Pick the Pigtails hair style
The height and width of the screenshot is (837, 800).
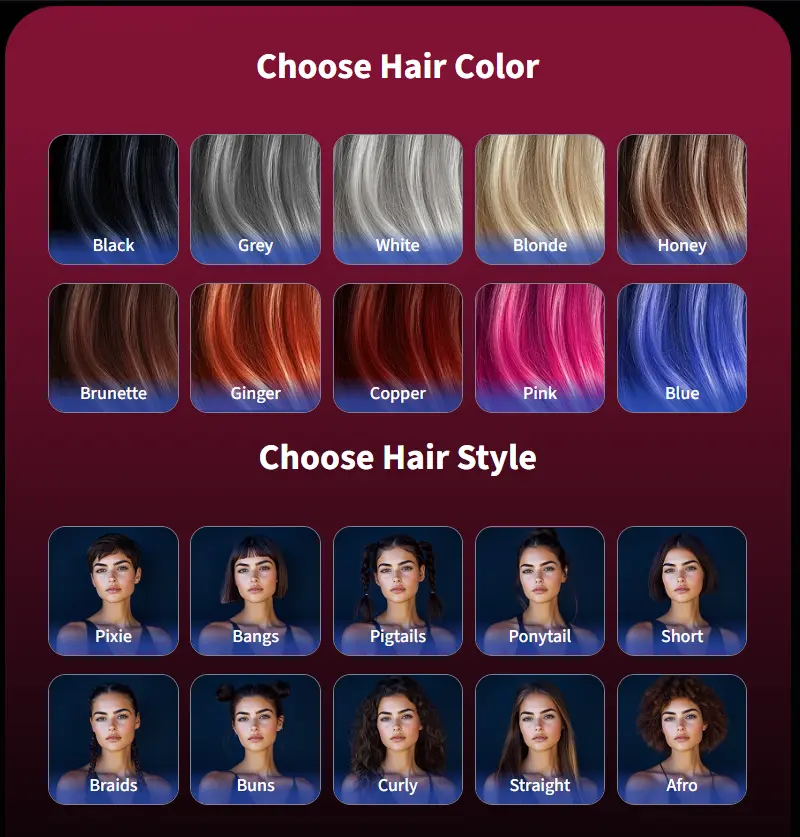[x=397, y=590]
